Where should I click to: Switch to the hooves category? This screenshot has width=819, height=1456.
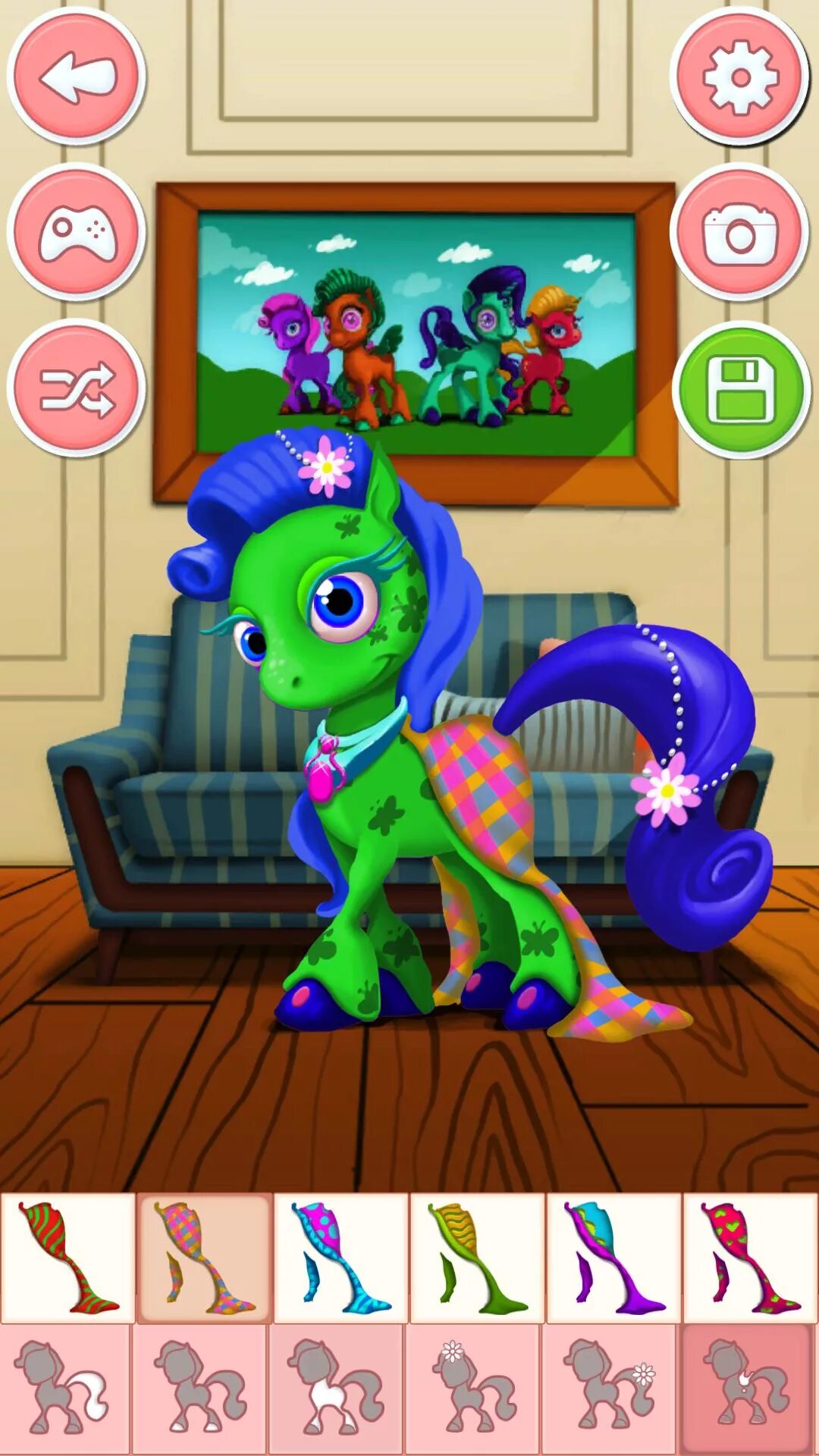point(200,1389)
